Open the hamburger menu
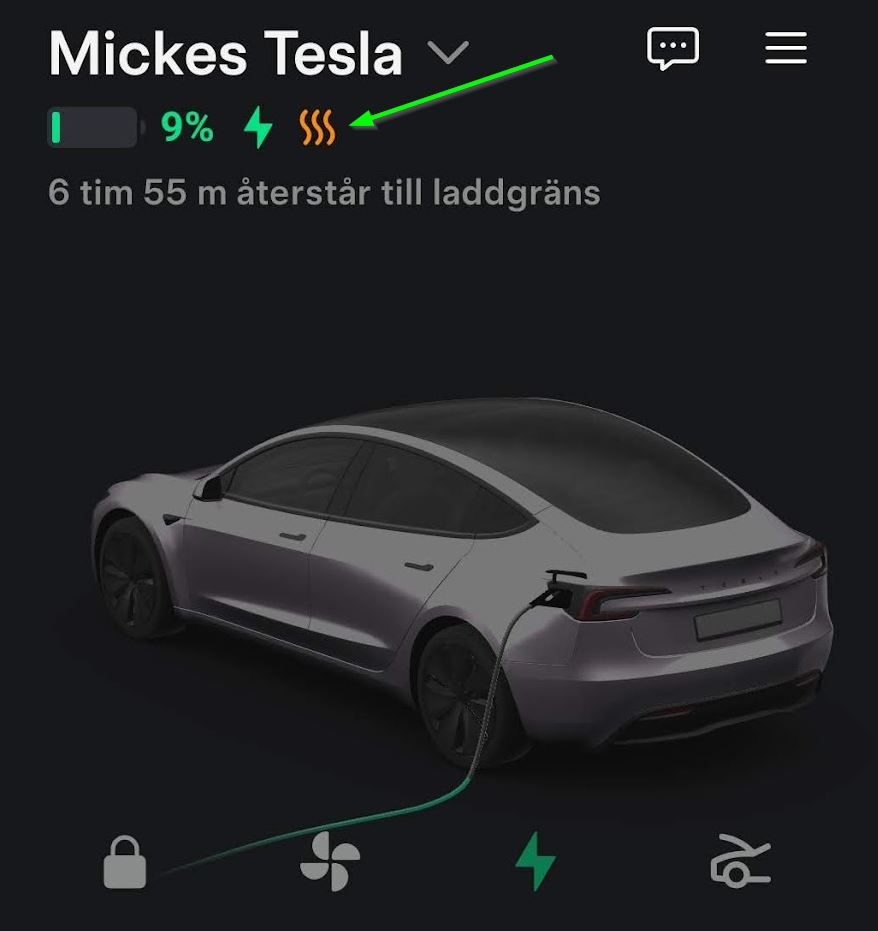The image size is (878, 931). tap(785, 47)
